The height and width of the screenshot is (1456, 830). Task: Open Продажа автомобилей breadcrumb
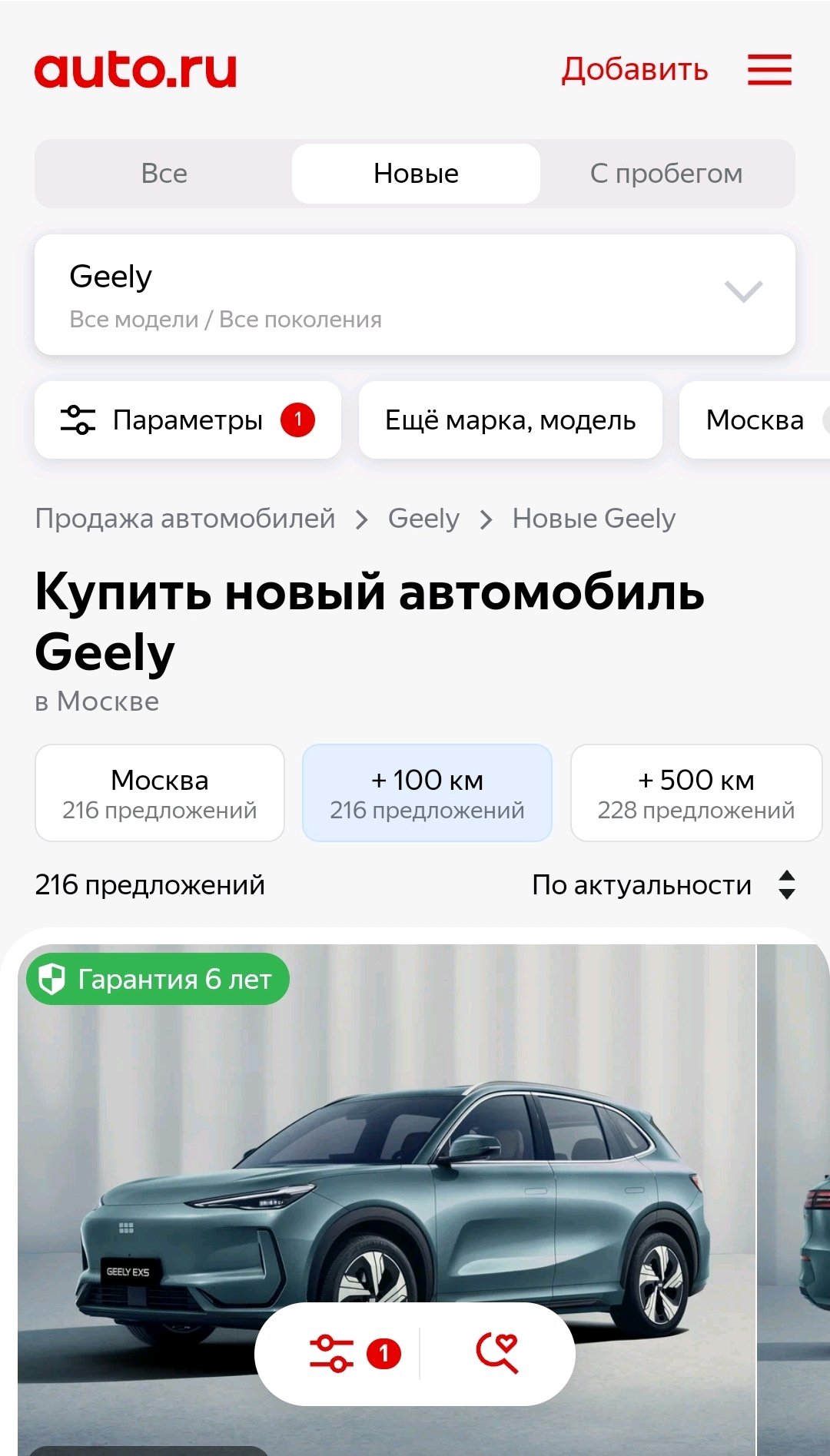[185, 519]
